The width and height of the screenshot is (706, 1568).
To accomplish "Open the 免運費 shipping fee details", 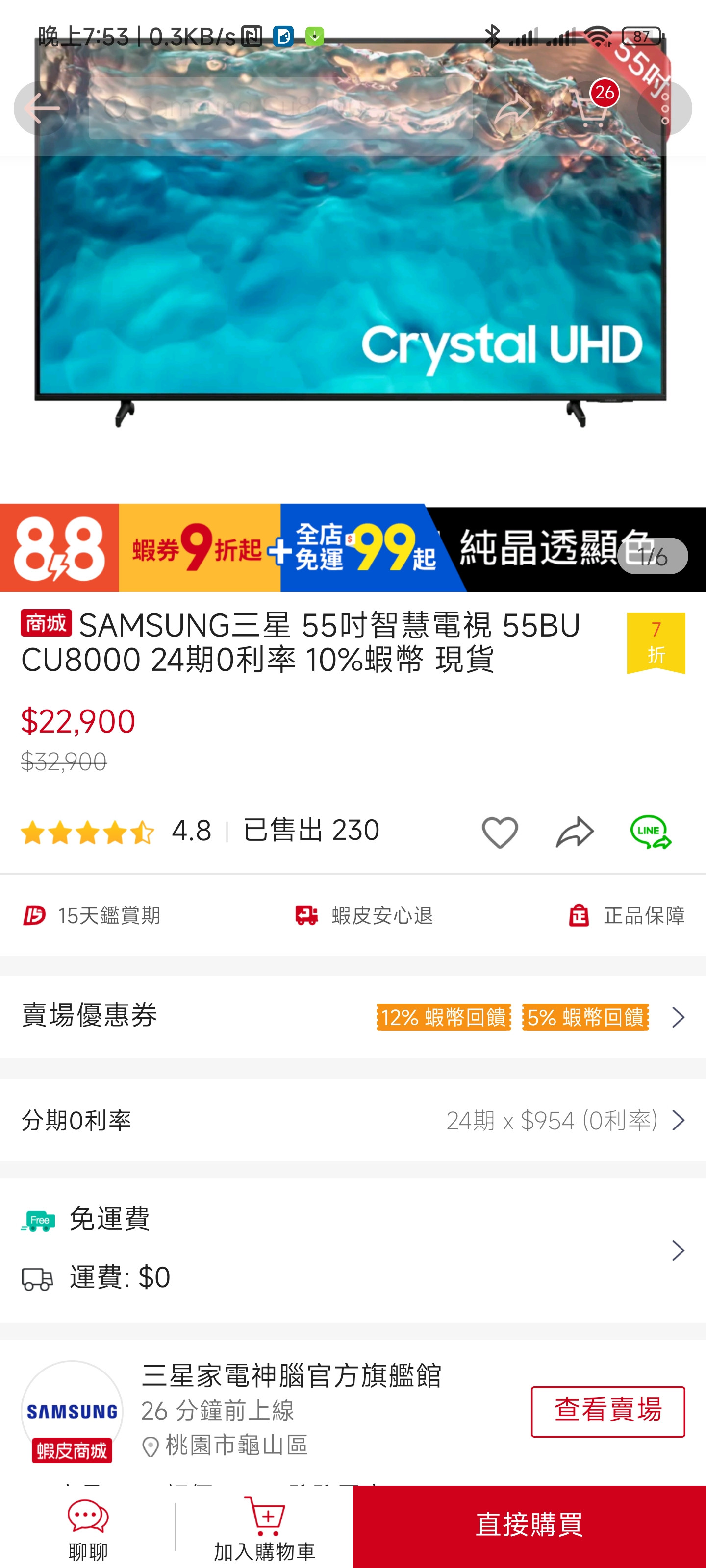I will (x=353, y=1249).
